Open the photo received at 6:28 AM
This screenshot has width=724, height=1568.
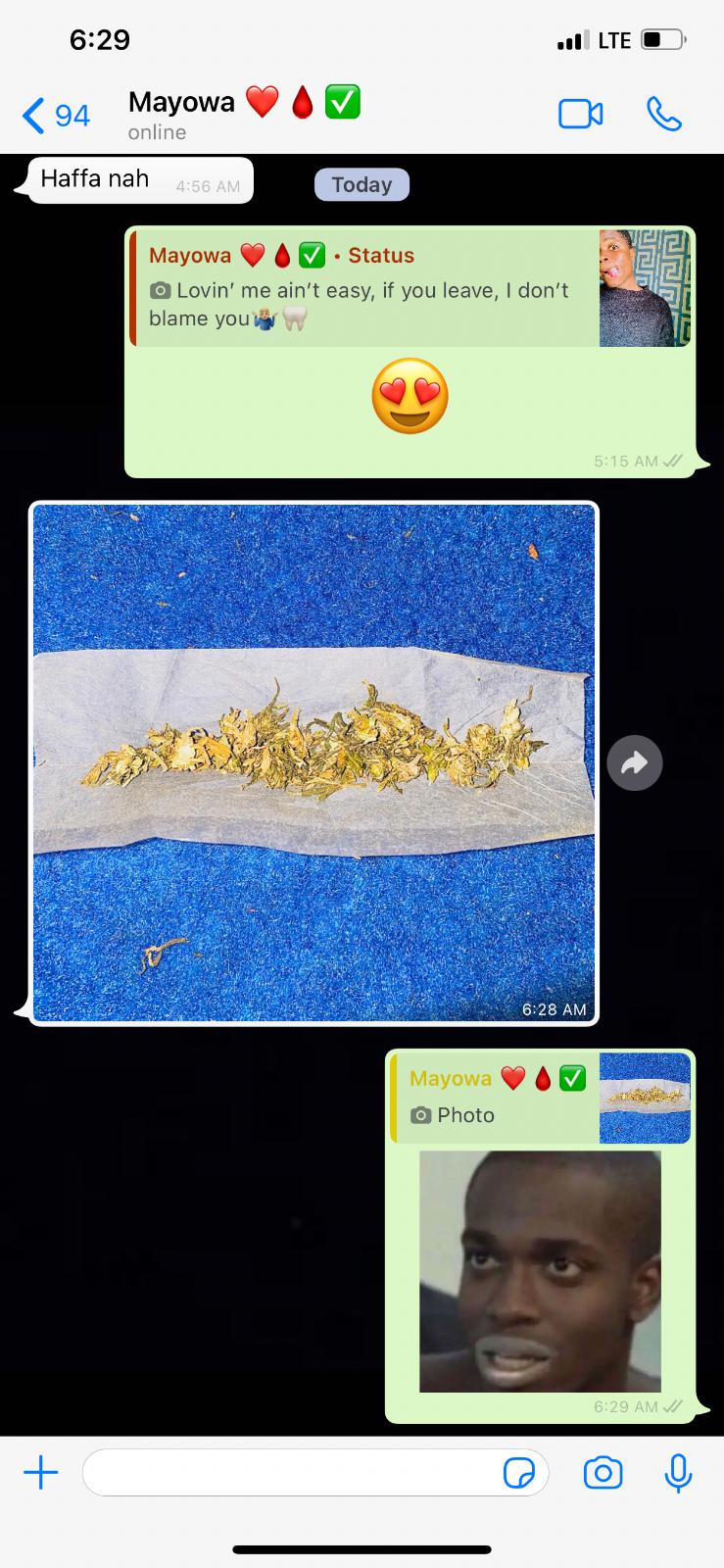click(314, 763)
